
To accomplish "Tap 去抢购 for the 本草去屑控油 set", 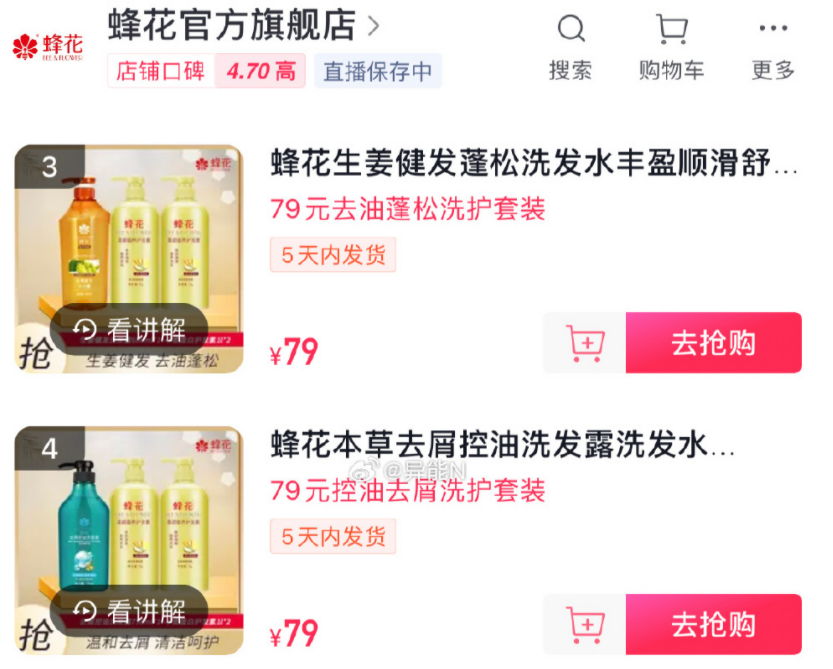I will pyautogui.click(x=713, y=625).
